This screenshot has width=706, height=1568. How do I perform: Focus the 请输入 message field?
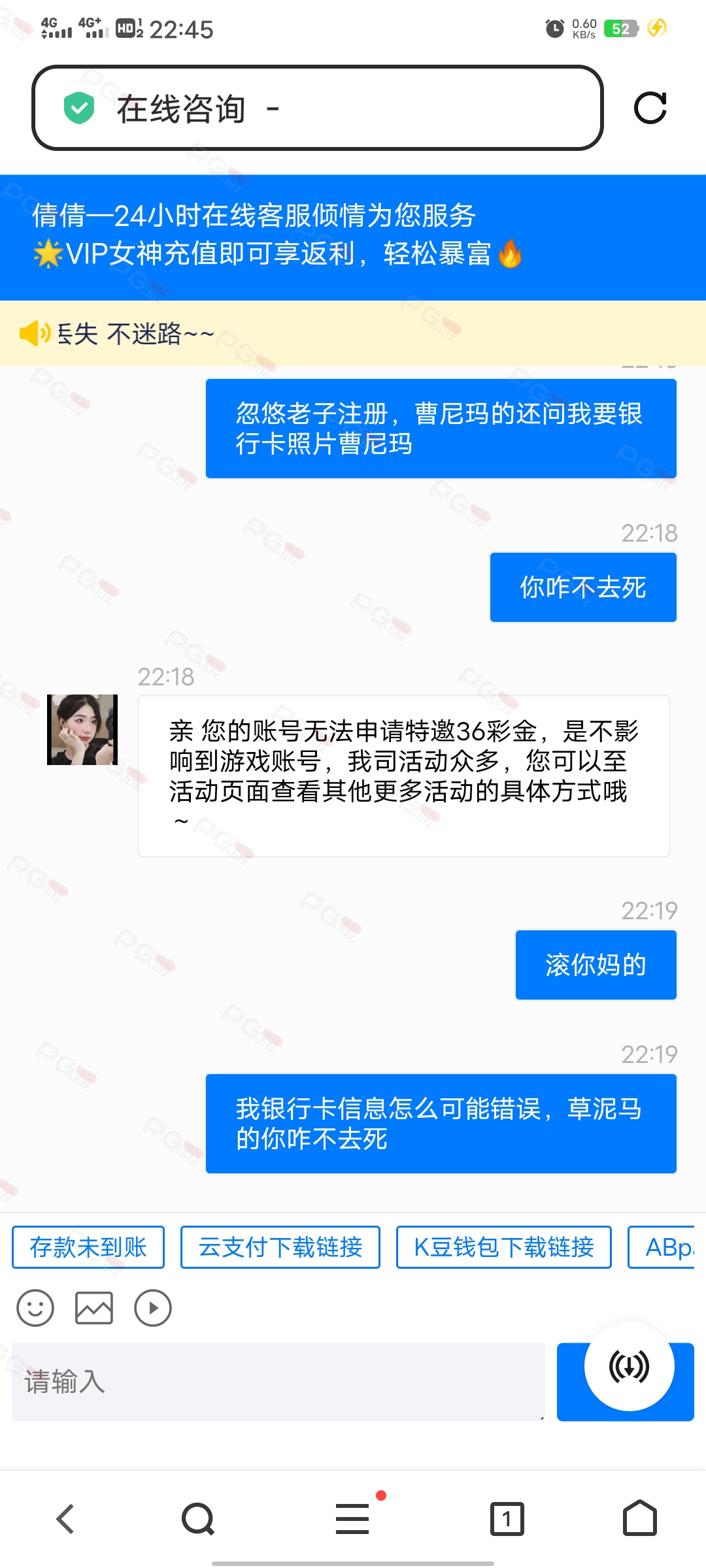[x=278, y=1382]
